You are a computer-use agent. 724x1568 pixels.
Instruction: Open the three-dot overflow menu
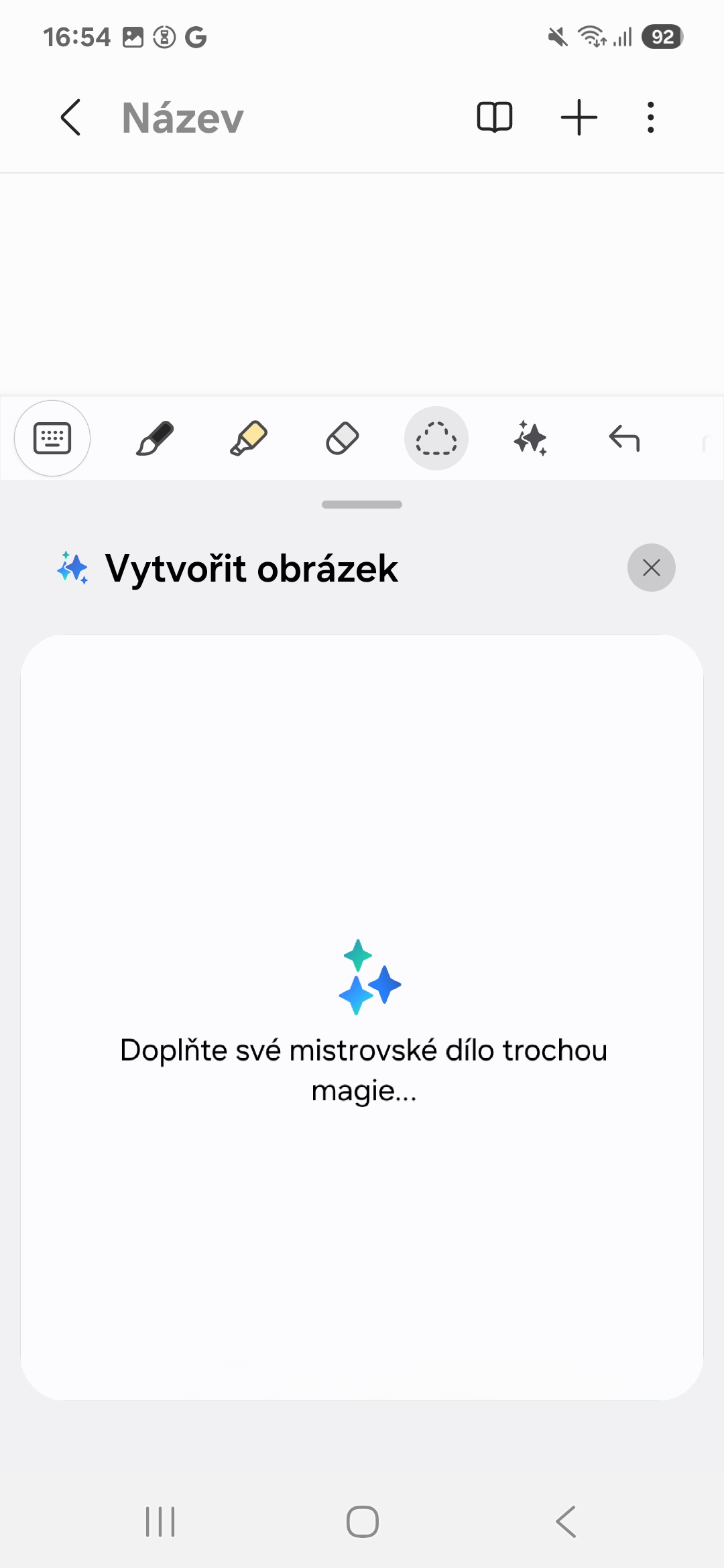pyautogui.click(x=650, y=118)
